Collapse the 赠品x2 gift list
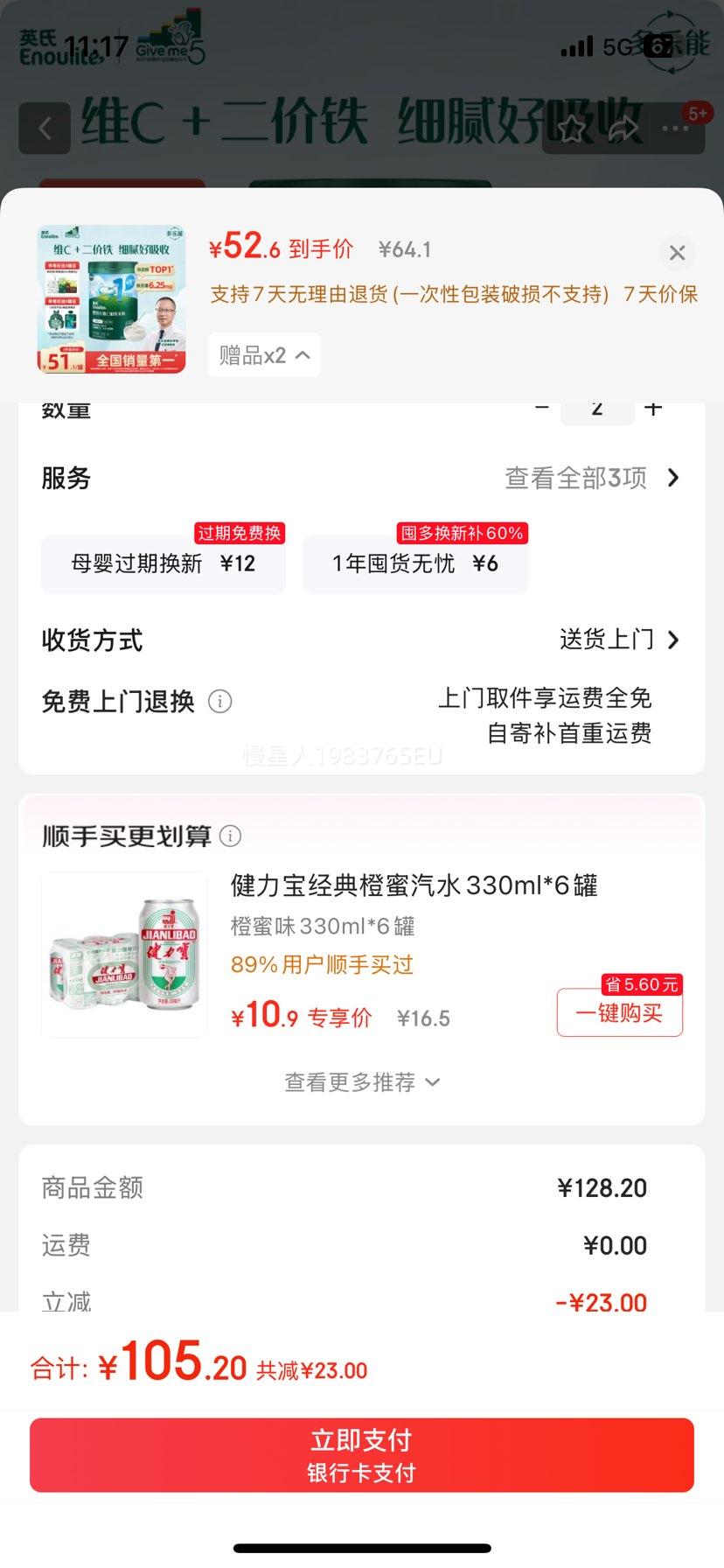 tap(264, 355)
